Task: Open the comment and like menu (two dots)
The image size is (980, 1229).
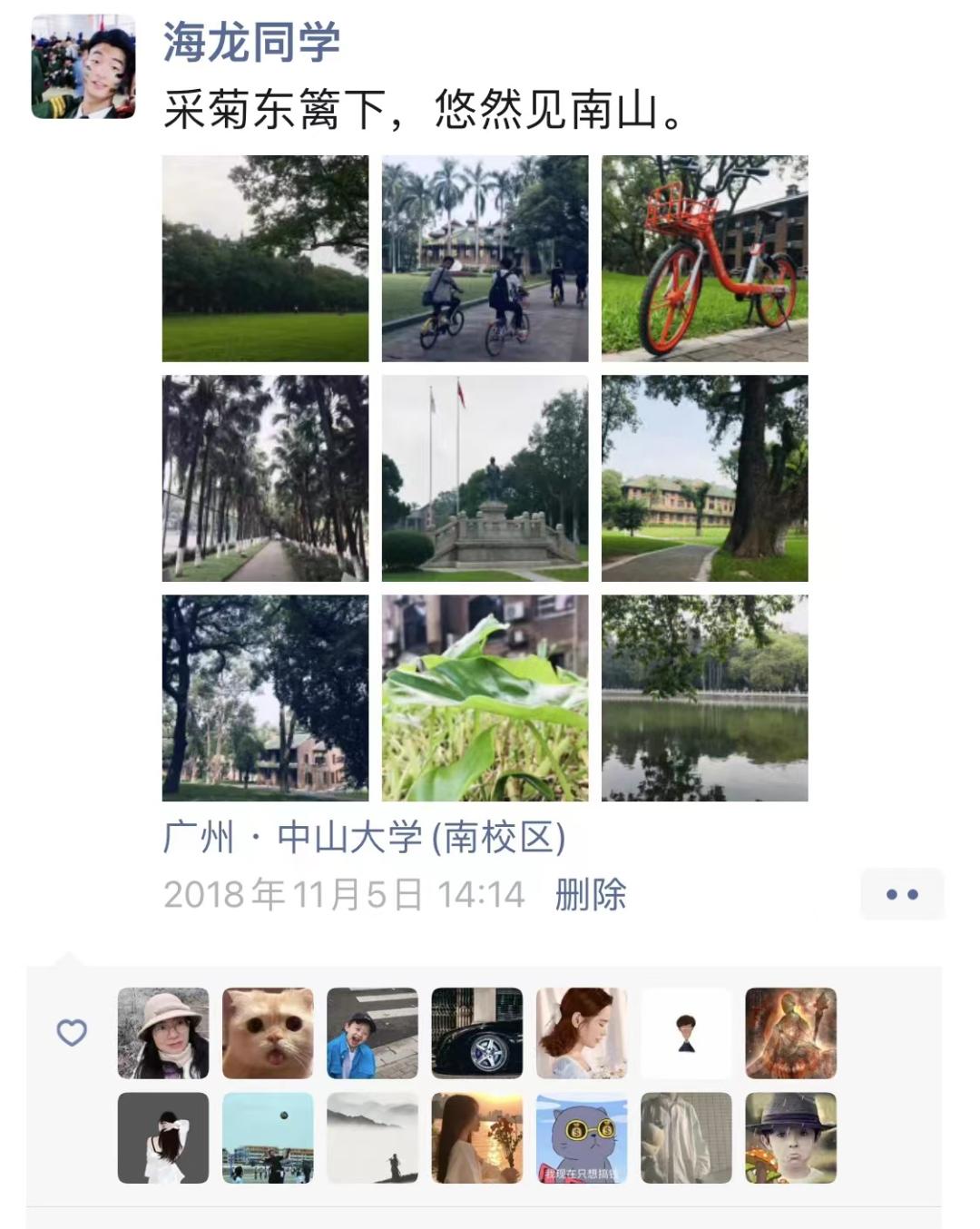Action: 902,895
